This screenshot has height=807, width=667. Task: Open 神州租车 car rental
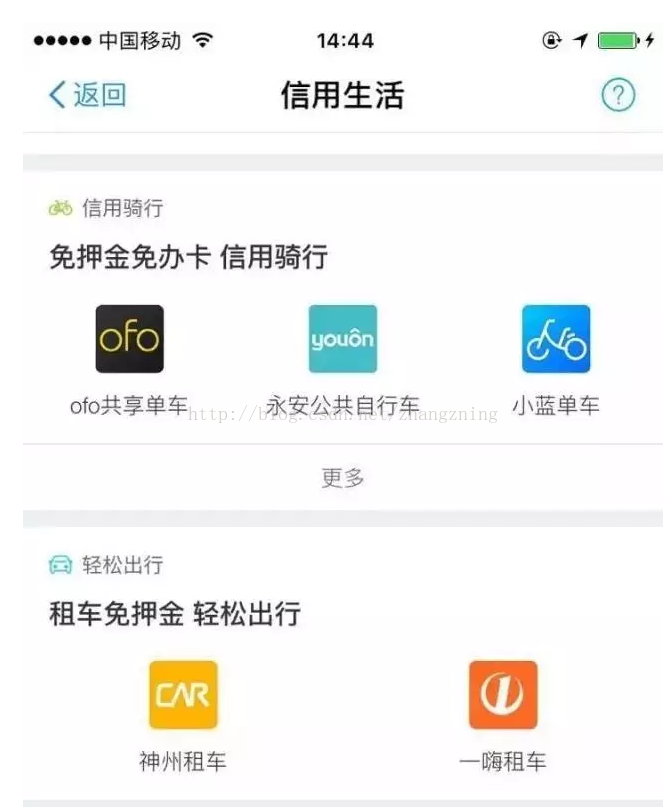(x=183, y=696)
